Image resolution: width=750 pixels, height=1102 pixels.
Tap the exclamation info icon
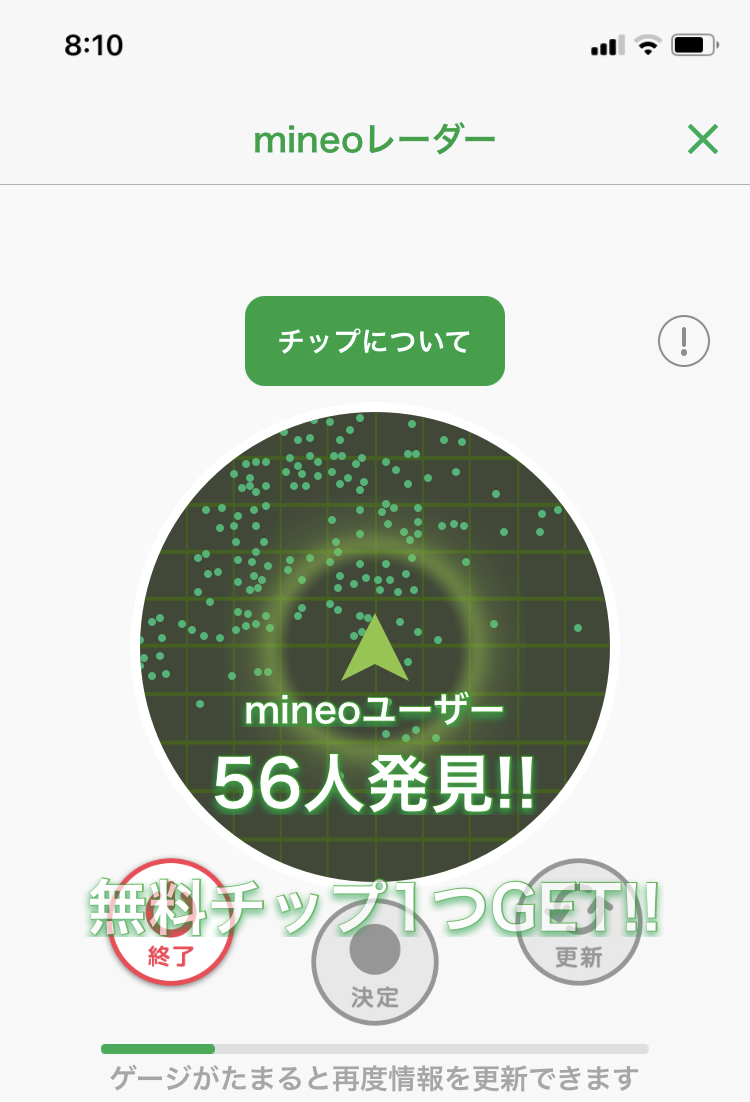(x=684, y=342)
